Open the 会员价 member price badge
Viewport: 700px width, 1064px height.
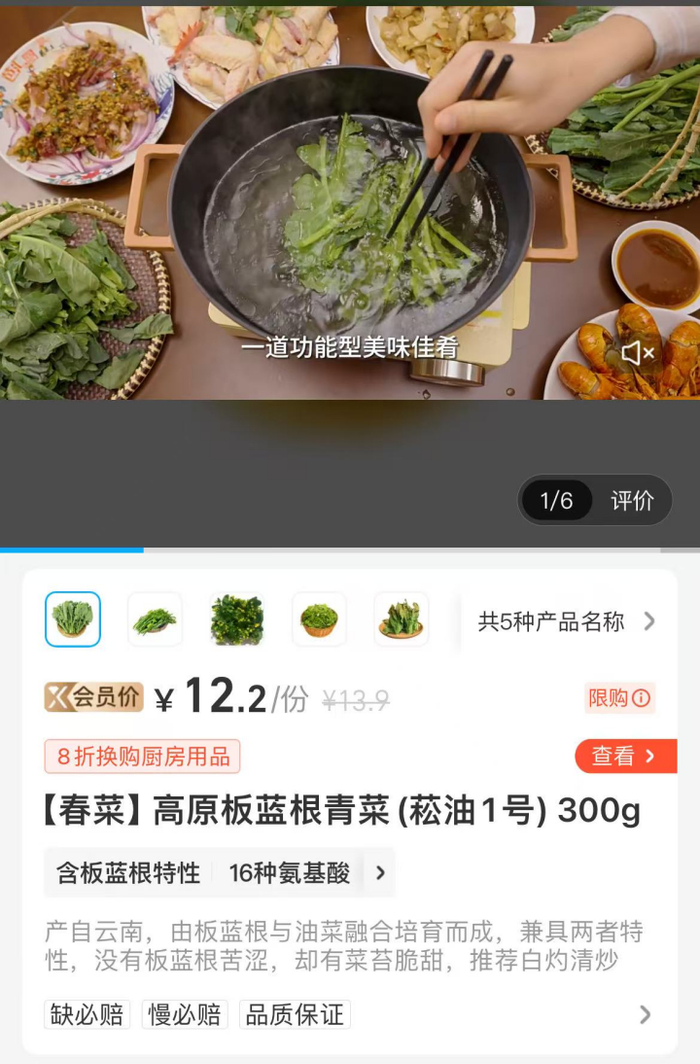tap(94, 697)
